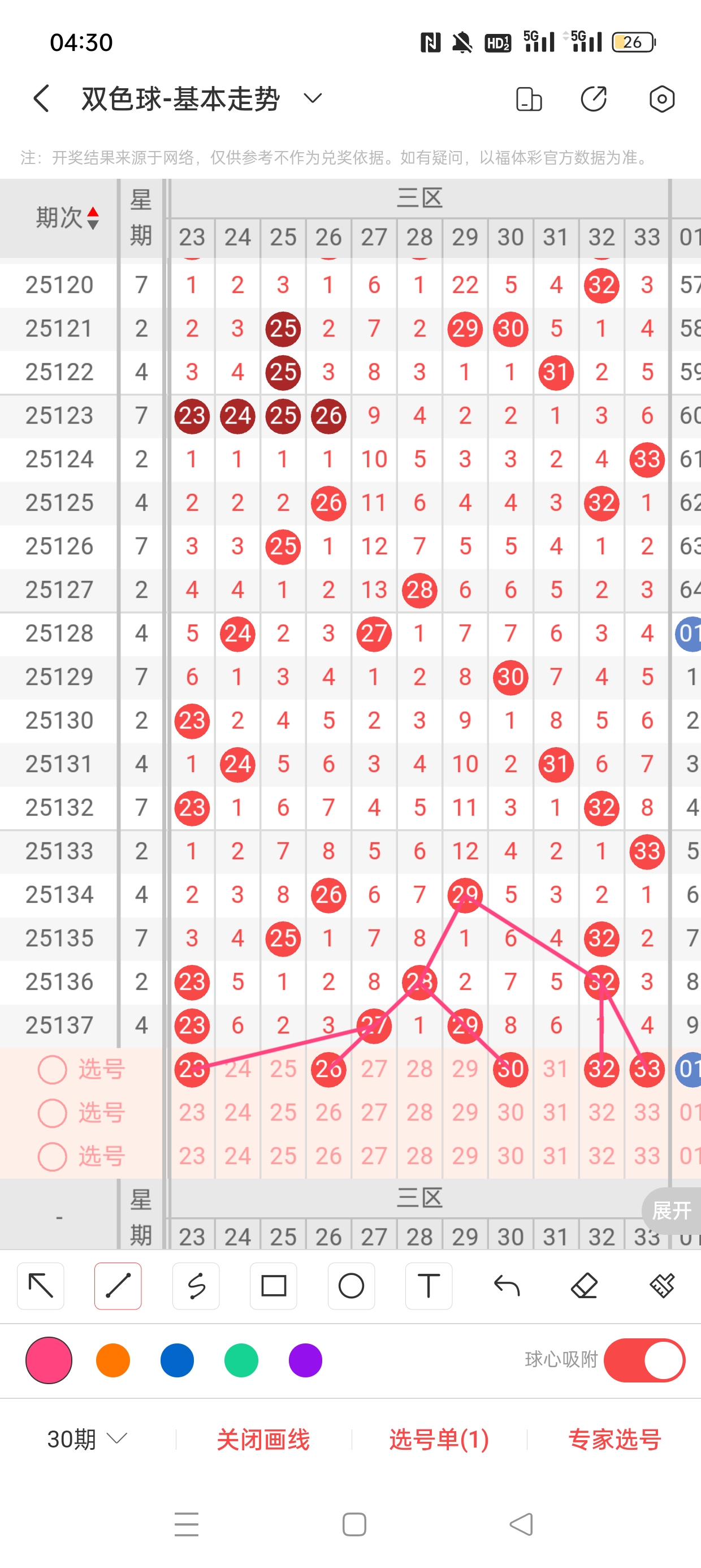701x1568 pixels.
Task: Choose the blue line color
Action: coord(177,1360)
